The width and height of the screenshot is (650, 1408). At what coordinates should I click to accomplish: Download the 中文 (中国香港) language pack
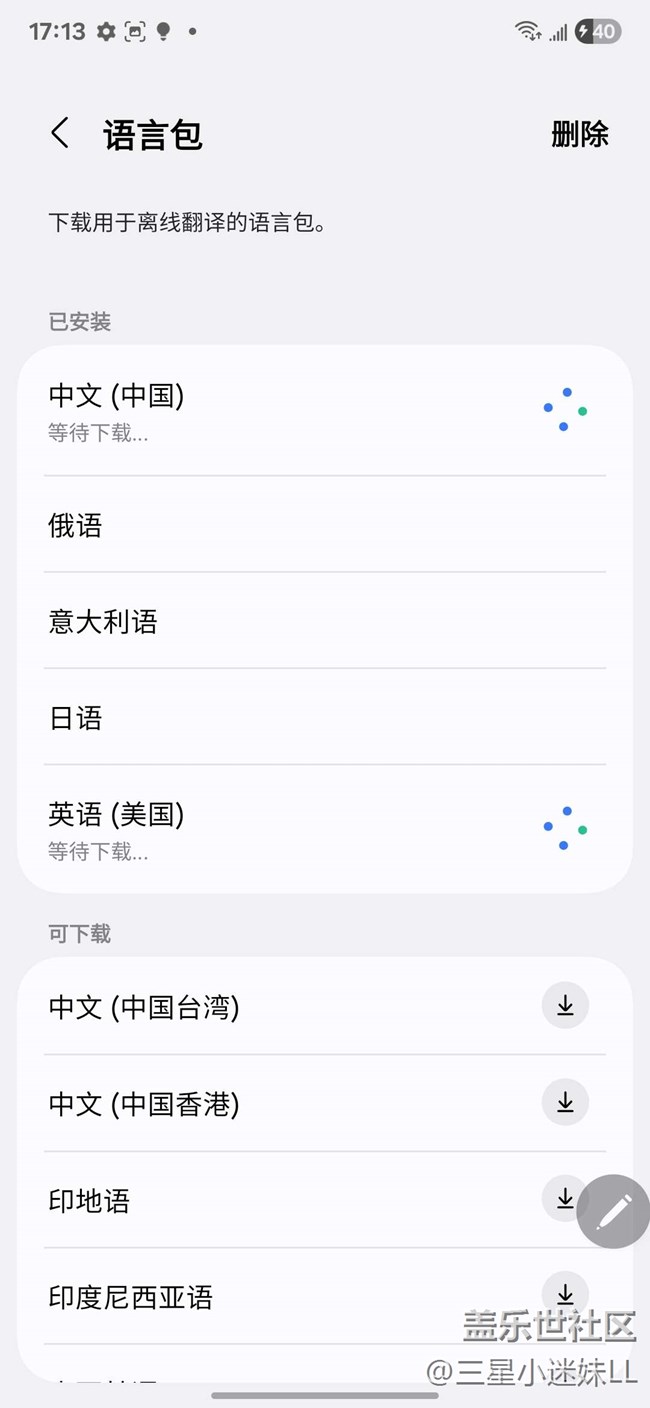tap(565, 1102)
